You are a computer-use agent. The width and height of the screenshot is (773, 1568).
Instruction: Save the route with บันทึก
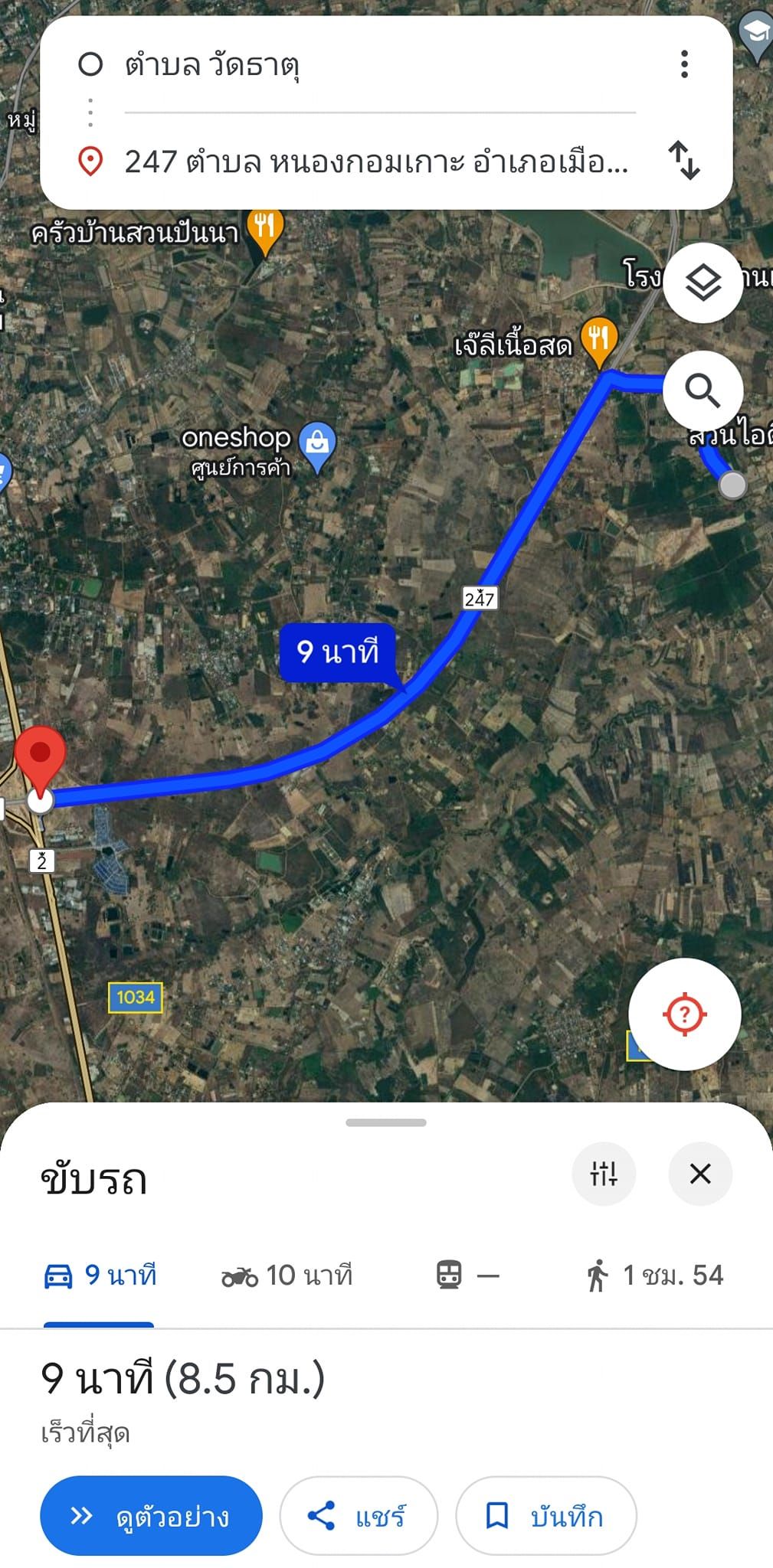(x=546, y=1515)
